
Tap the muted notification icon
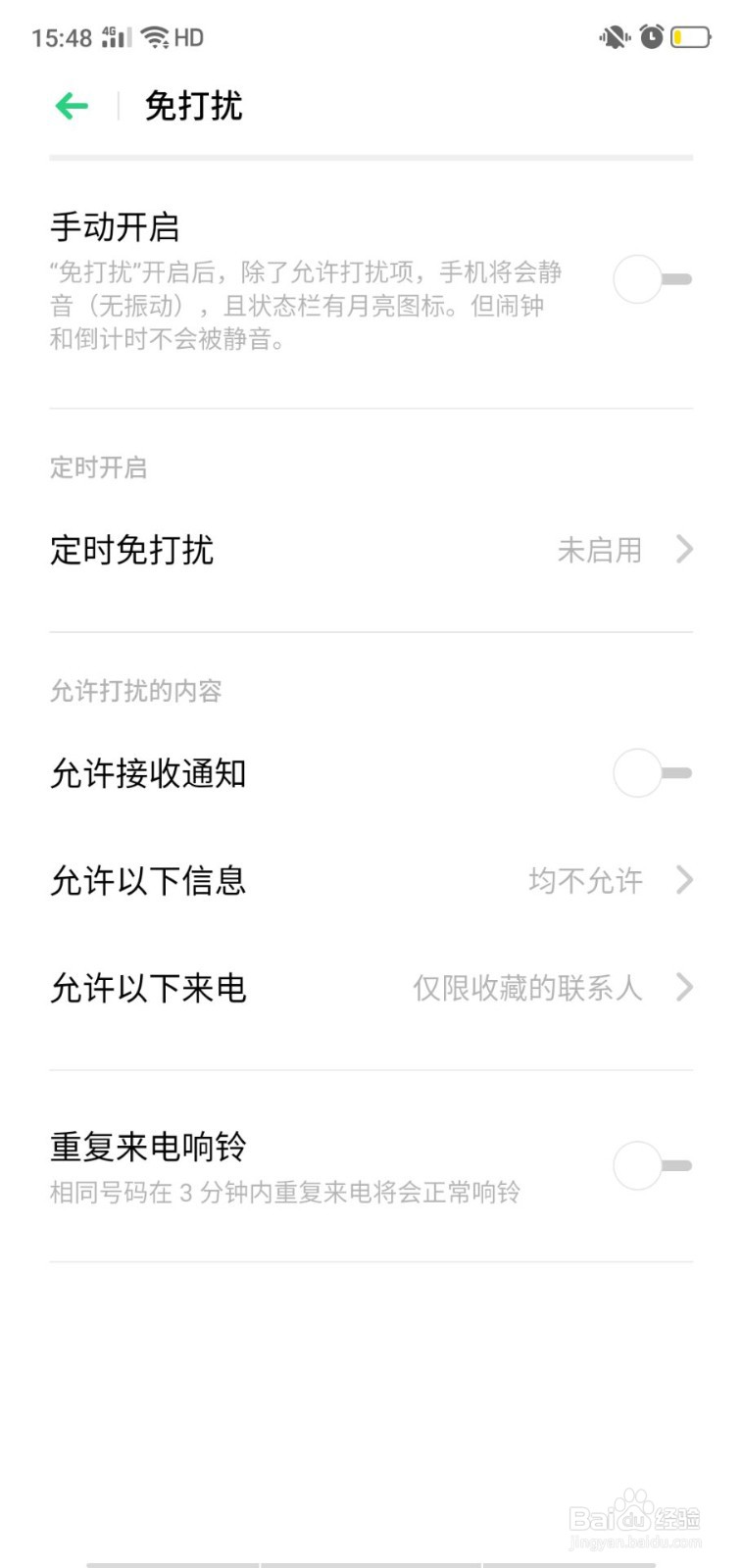[613, 36]
